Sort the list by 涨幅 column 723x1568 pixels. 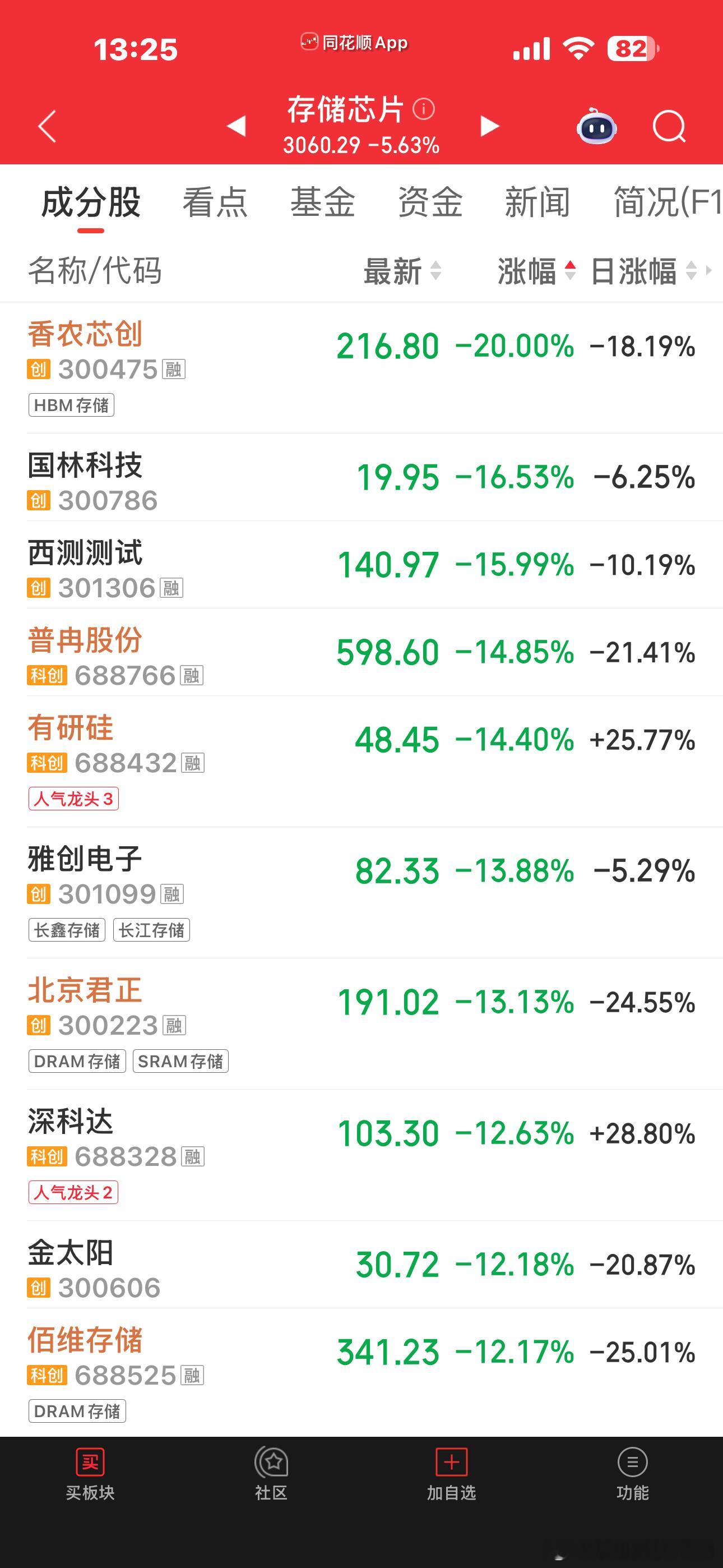(x=536, y=271)
